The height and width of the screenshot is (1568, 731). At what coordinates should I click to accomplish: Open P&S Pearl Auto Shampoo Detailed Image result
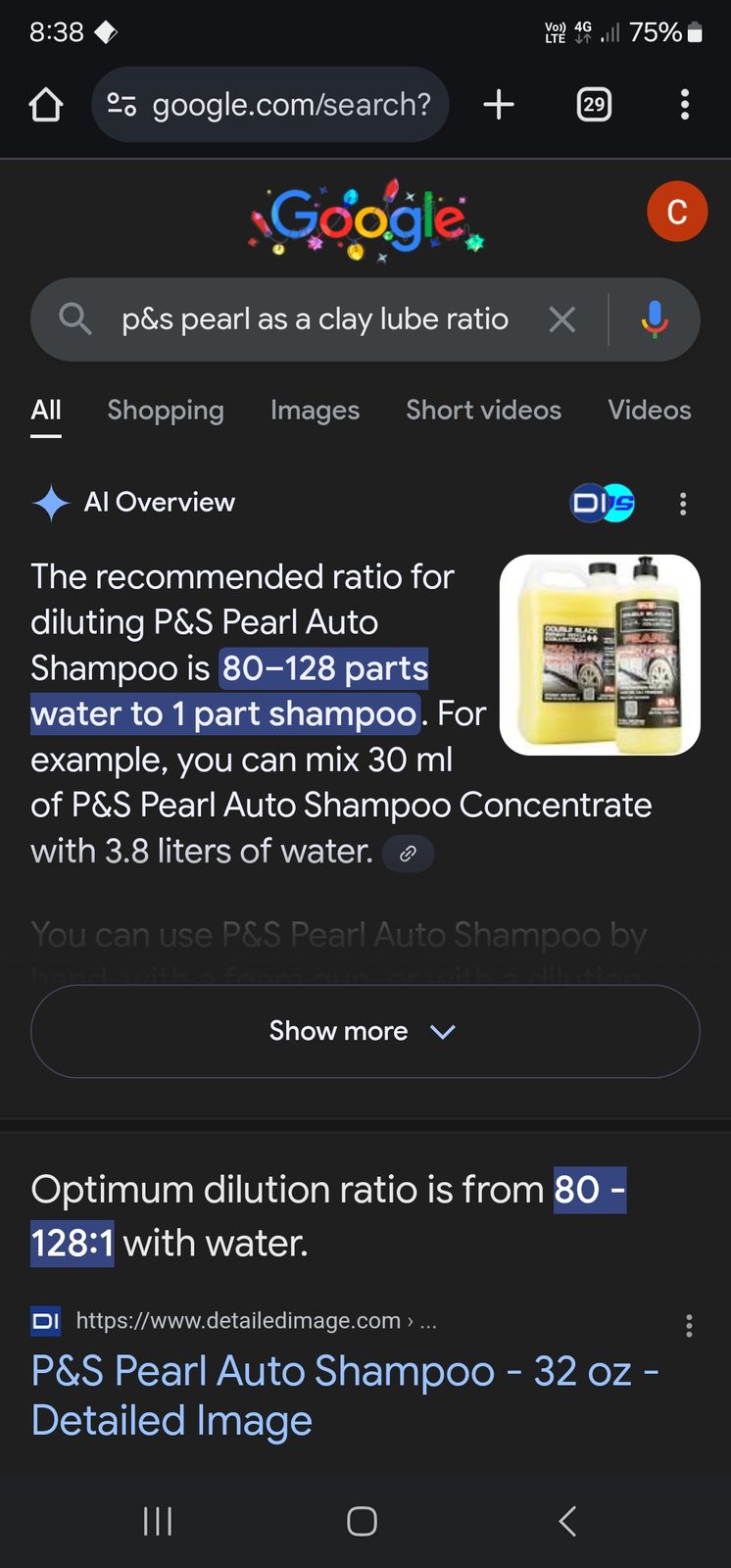pyautogui.click(x=344, y=1396)
